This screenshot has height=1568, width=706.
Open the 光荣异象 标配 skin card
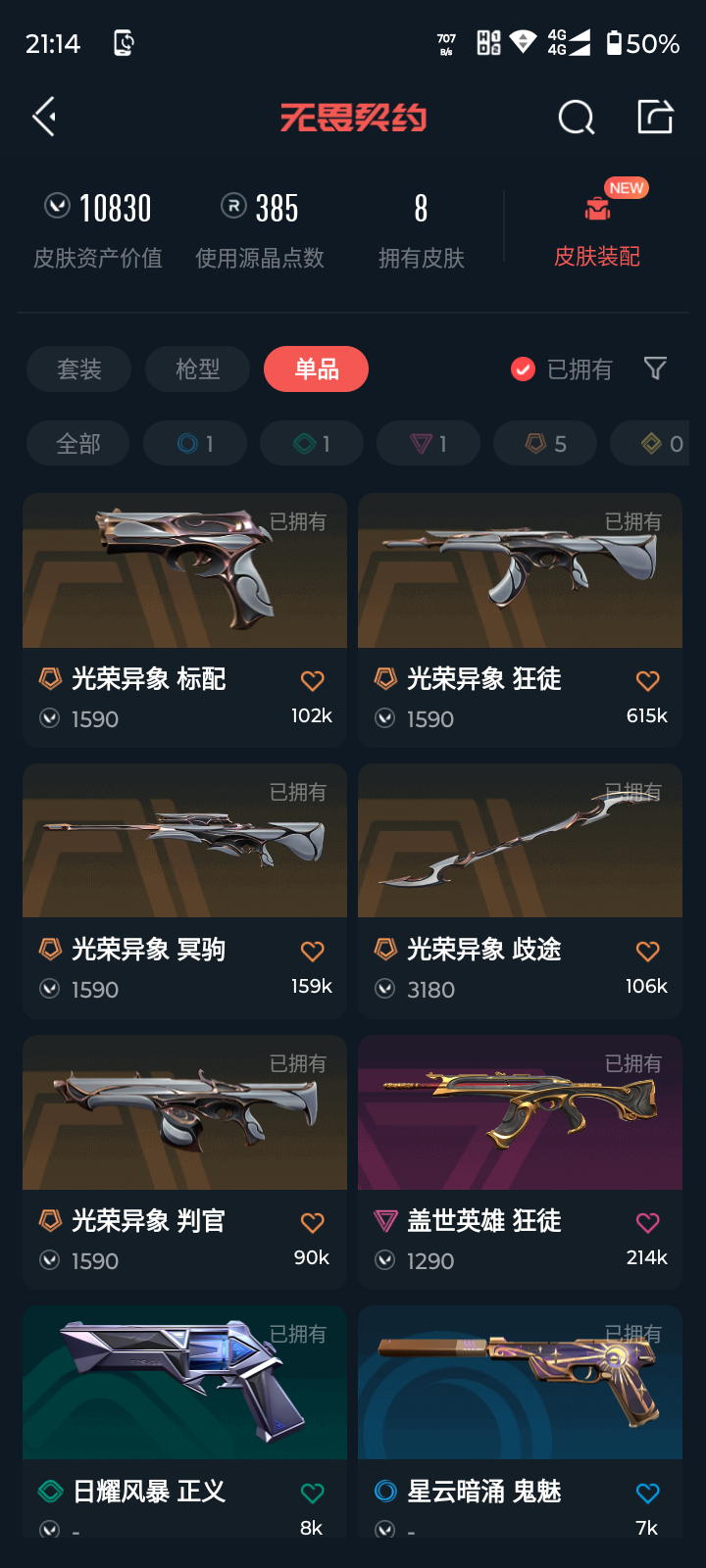pyautogui.click(x=184, y=588)
